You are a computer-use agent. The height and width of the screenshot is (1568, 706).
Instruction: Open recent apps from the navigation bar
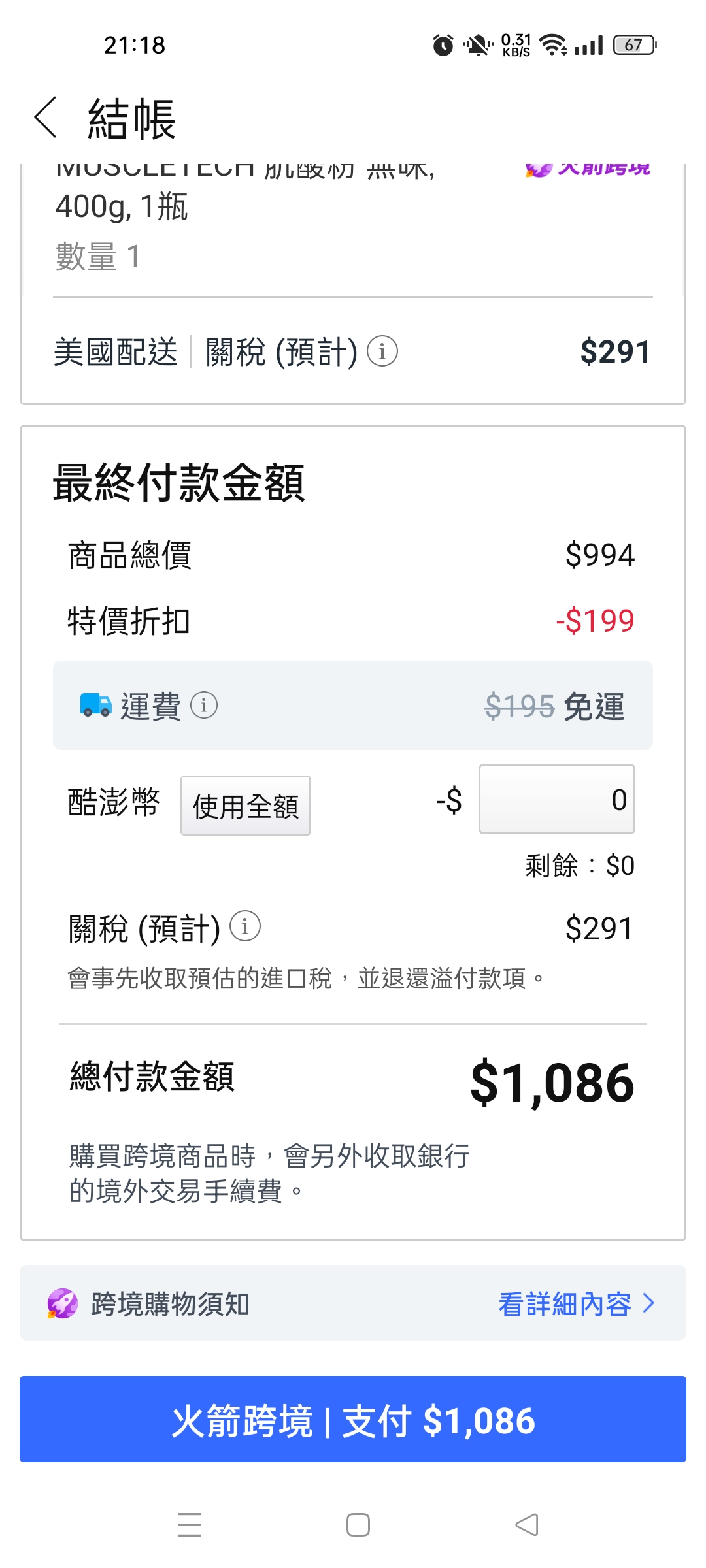pyautogui.click(x=190, y=1525)
